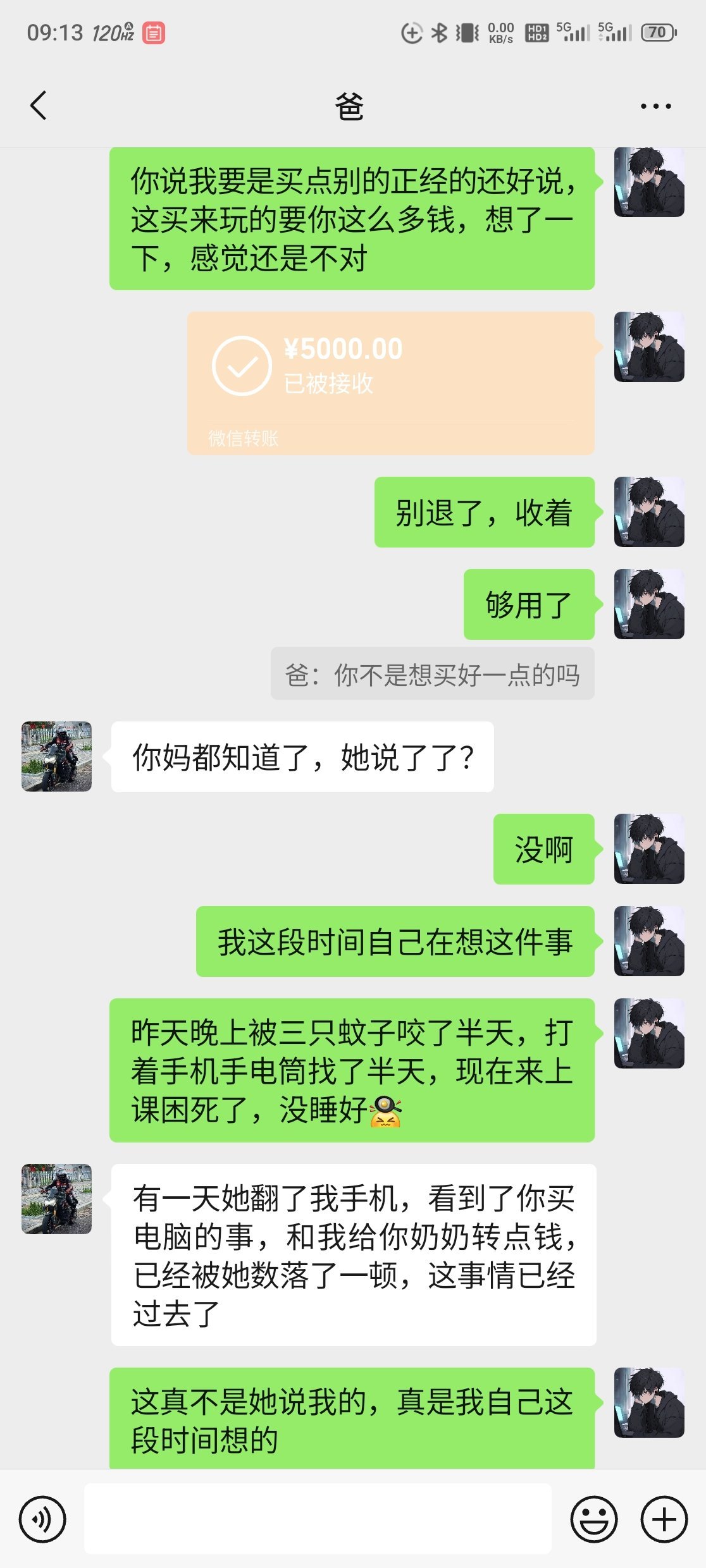Tap my avatar beside 没啊 message
Viewport: 706px width, 1568px height.
(x=649, y=848)
